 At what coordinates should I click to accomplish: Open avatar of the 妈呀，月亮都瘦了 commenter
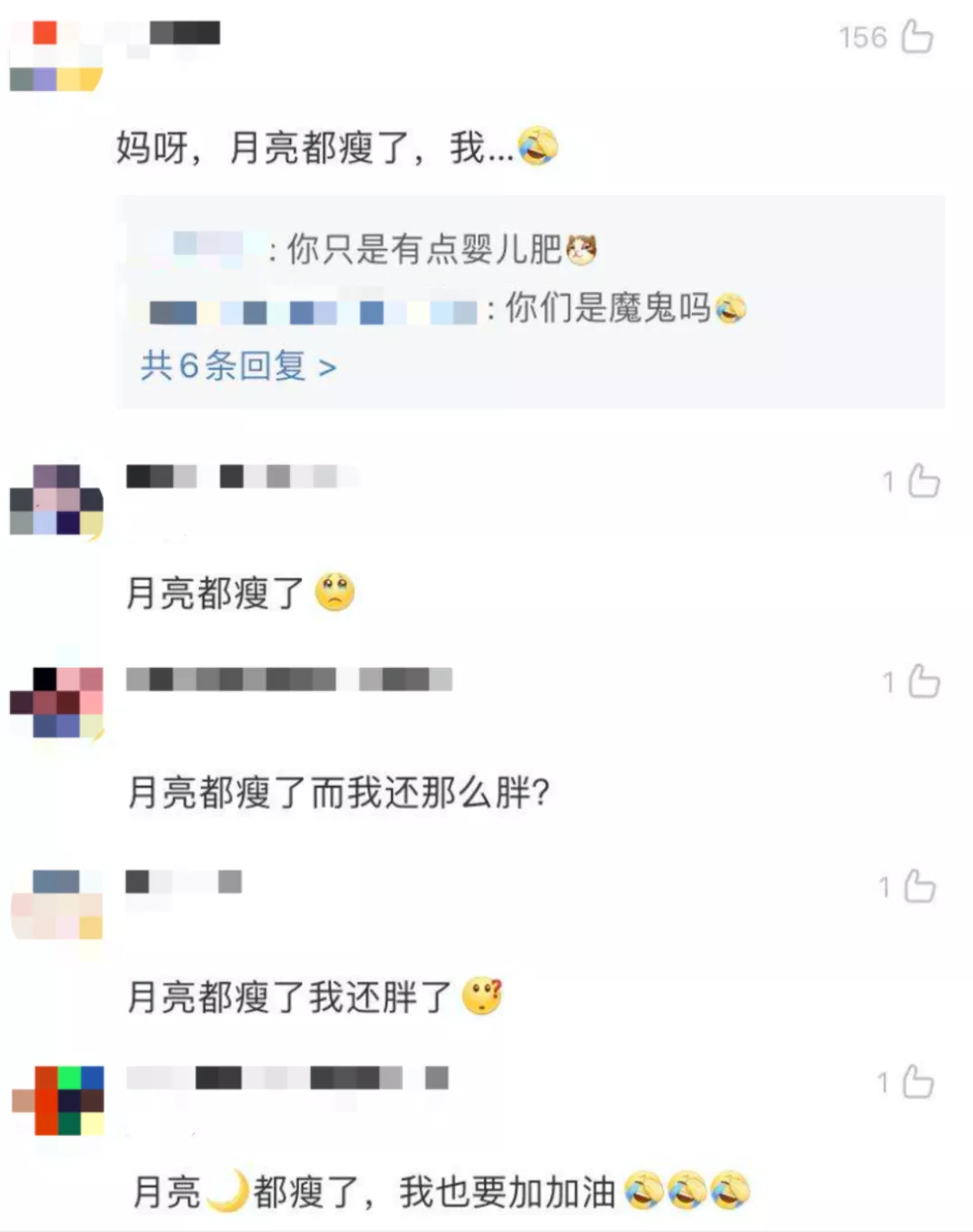pos(56,56)
